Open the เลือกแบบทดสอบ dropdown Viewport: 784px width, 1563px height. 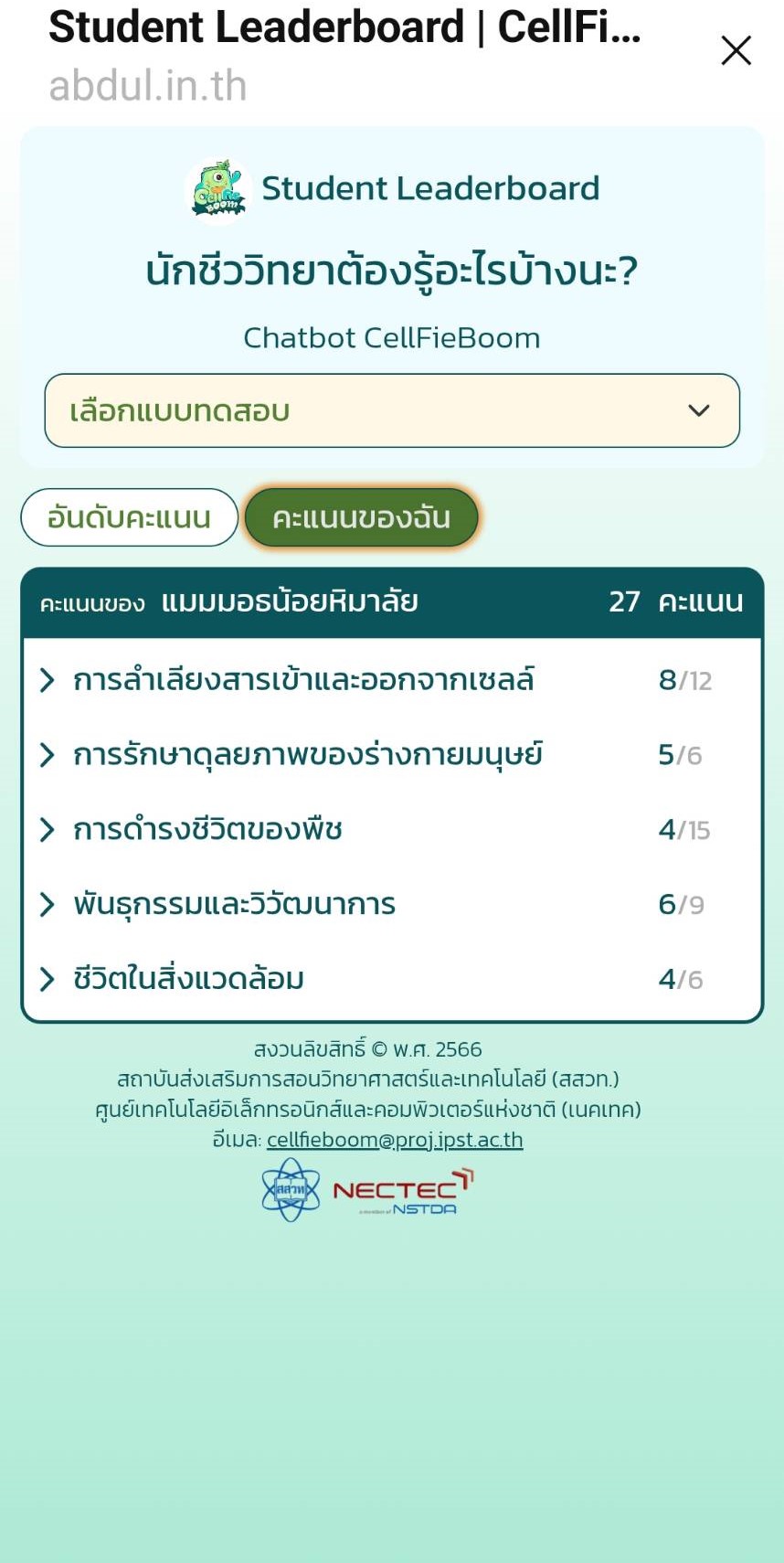392,410
